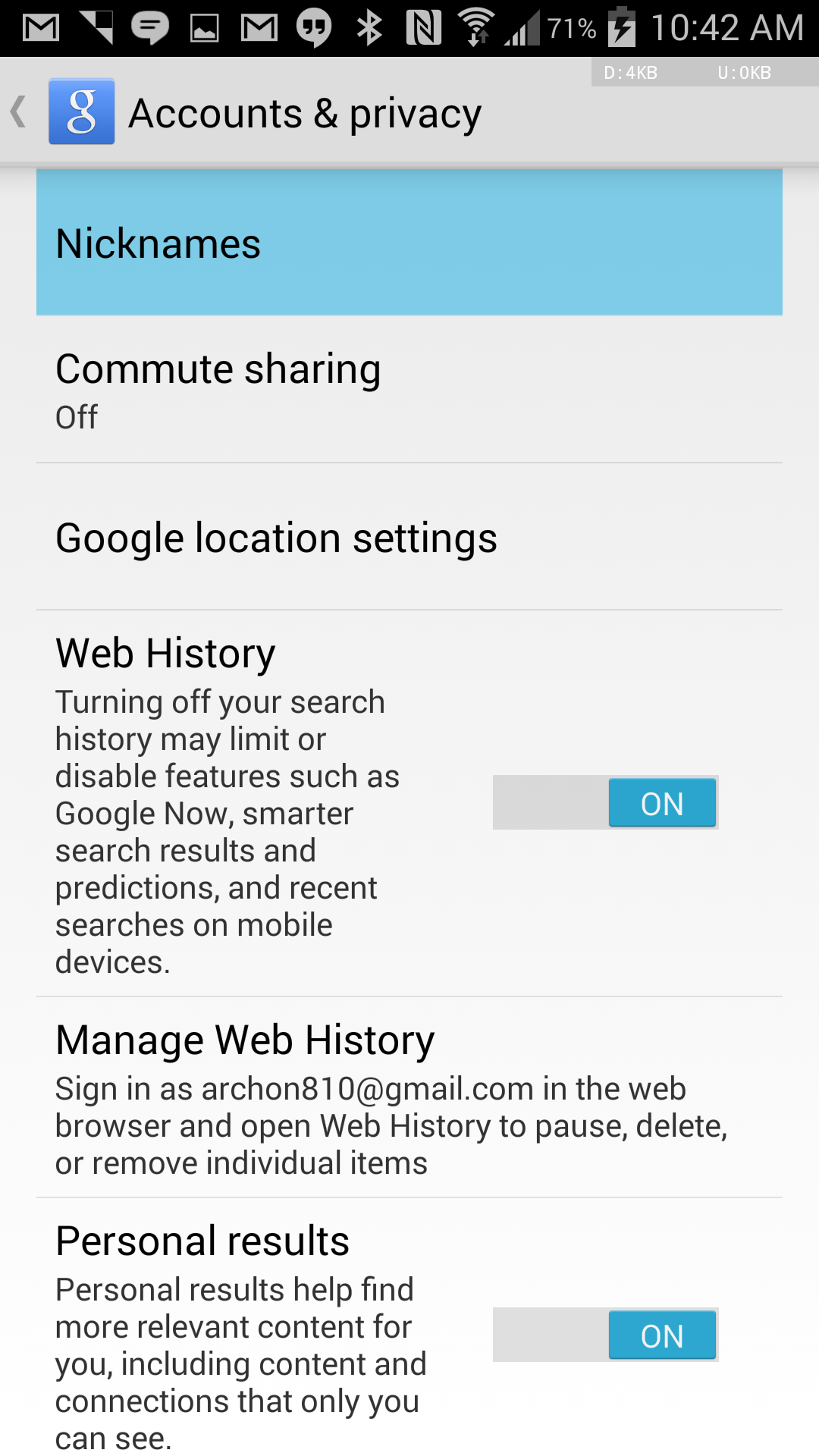Go back using the Google icon arrow
Viewport: 819px width, 1456px height.
62,111
